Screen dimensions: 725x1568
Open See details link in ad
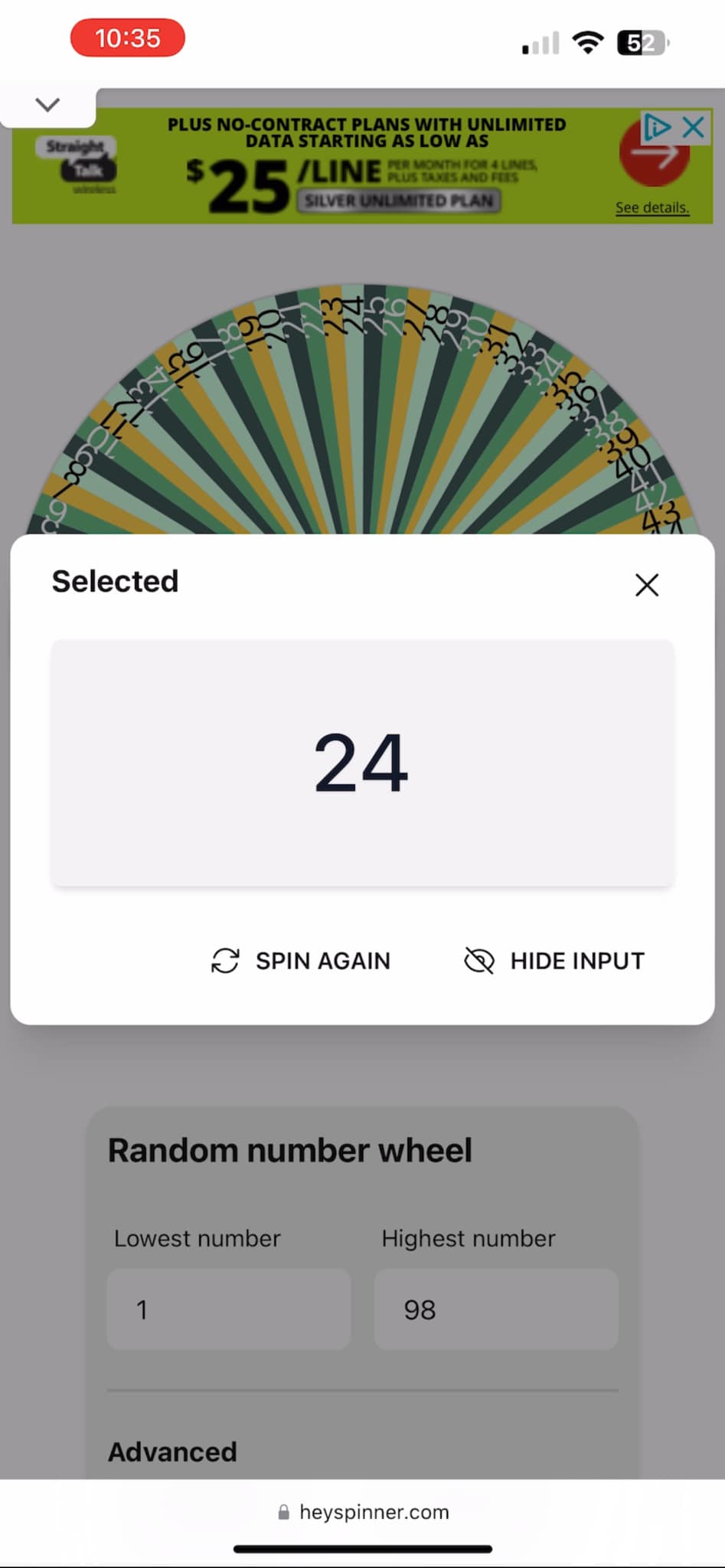click(x=652, y=207)
